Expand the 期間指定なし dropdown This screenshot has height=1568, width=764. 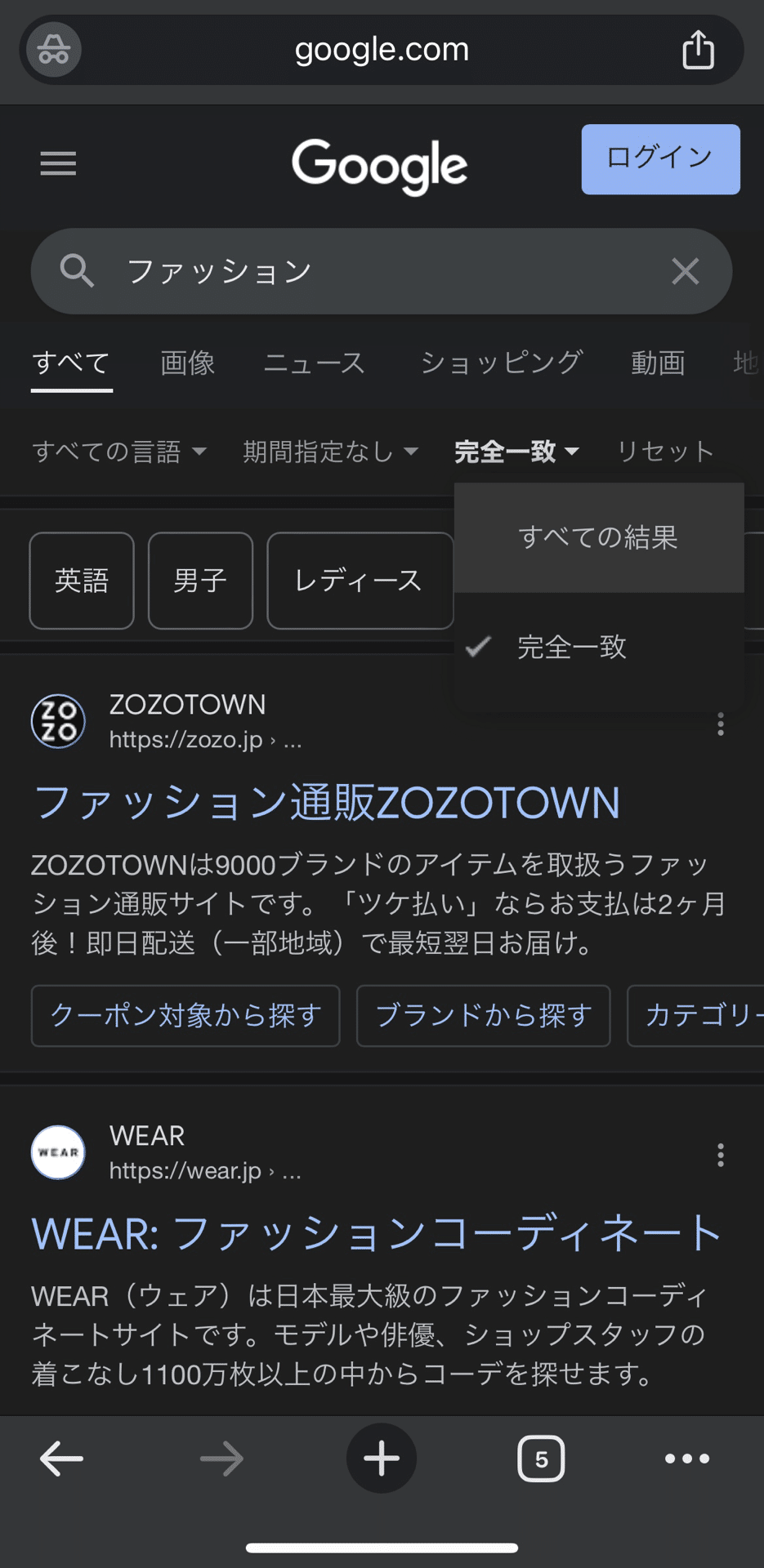(331, 451)
